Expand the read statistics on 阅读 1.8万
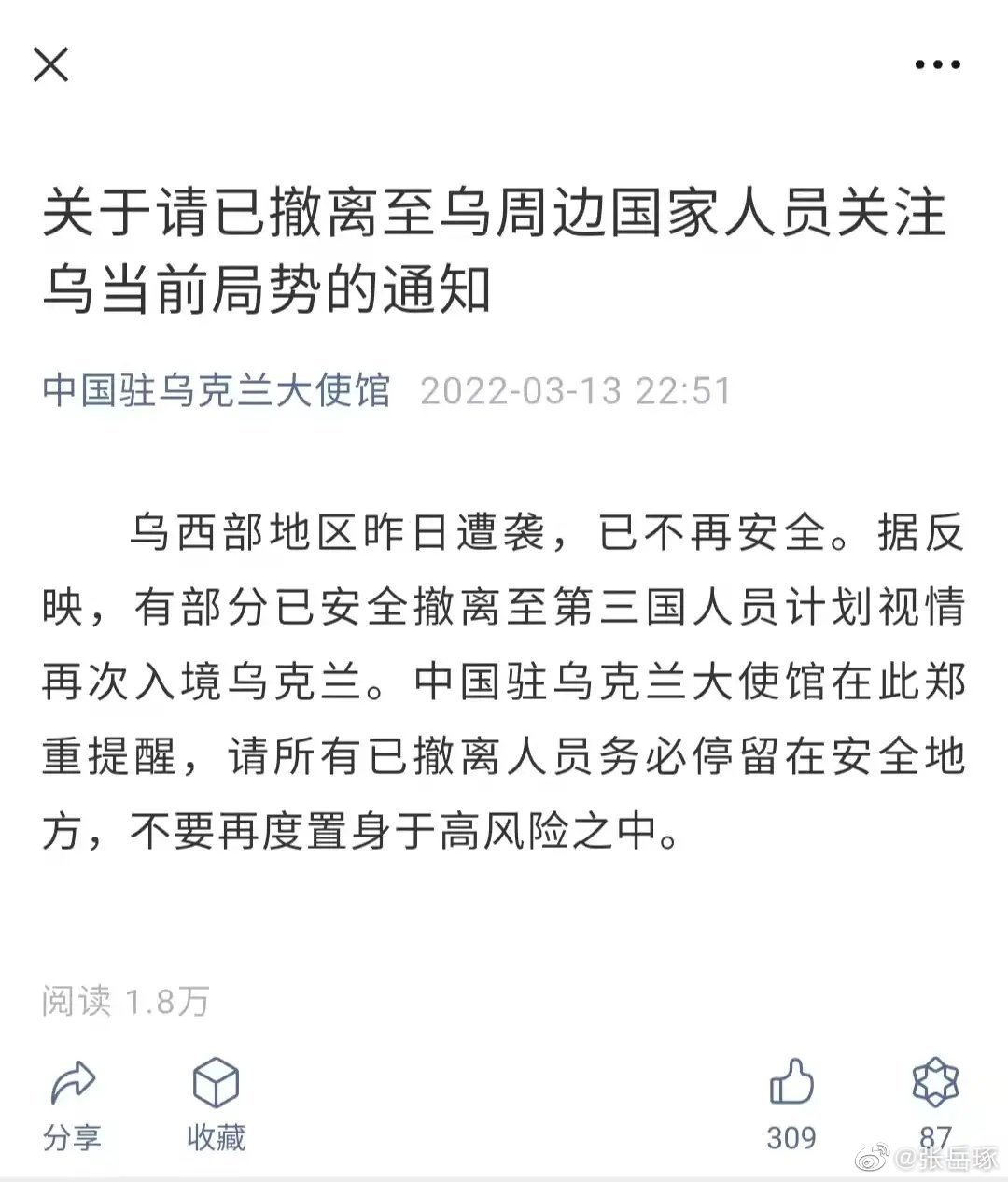The width and height of the screenshot is (1008, 1182). coord(127,1002)
